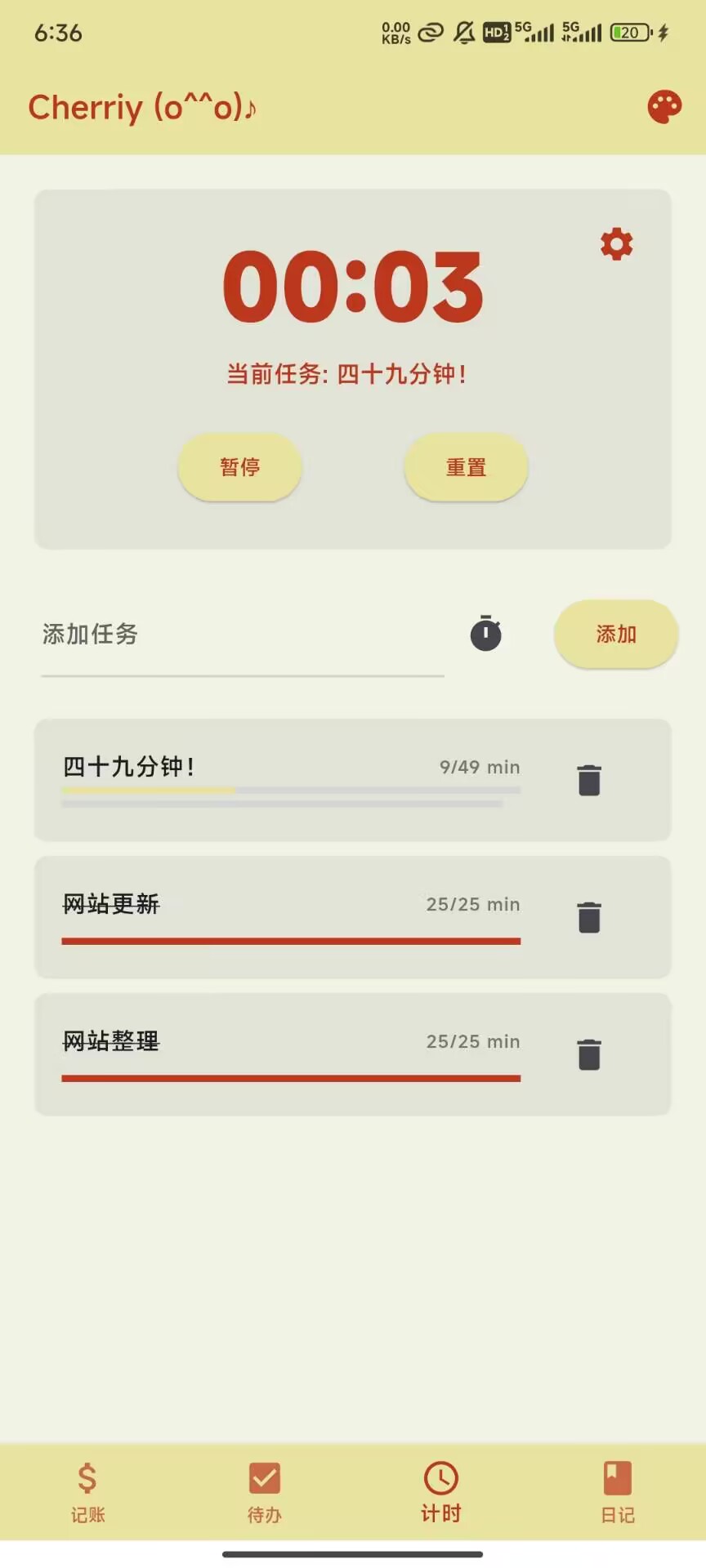This screenshot has height=1568, width=706.
Task: Open the theme palette icon
Action: tap(664, 107)
